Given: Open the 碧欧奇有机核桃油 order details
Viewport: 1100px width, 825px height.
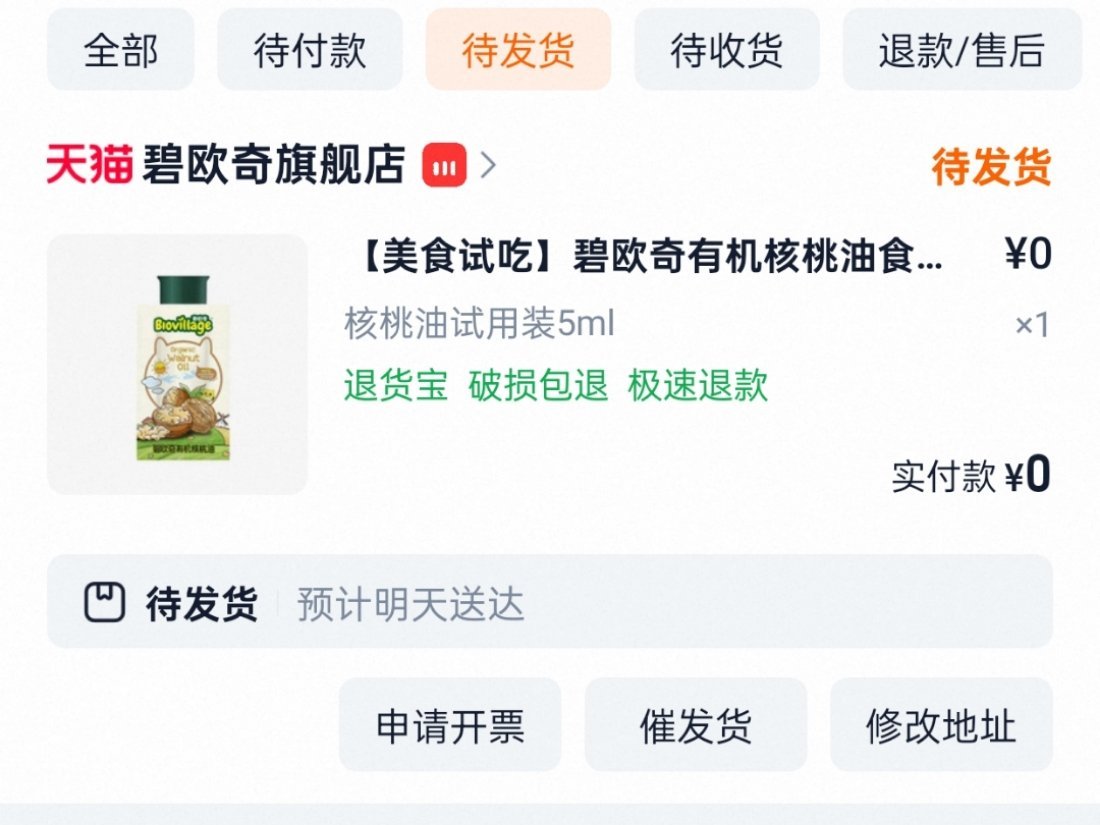Looking at the screenshot, I should coord(650,257).
